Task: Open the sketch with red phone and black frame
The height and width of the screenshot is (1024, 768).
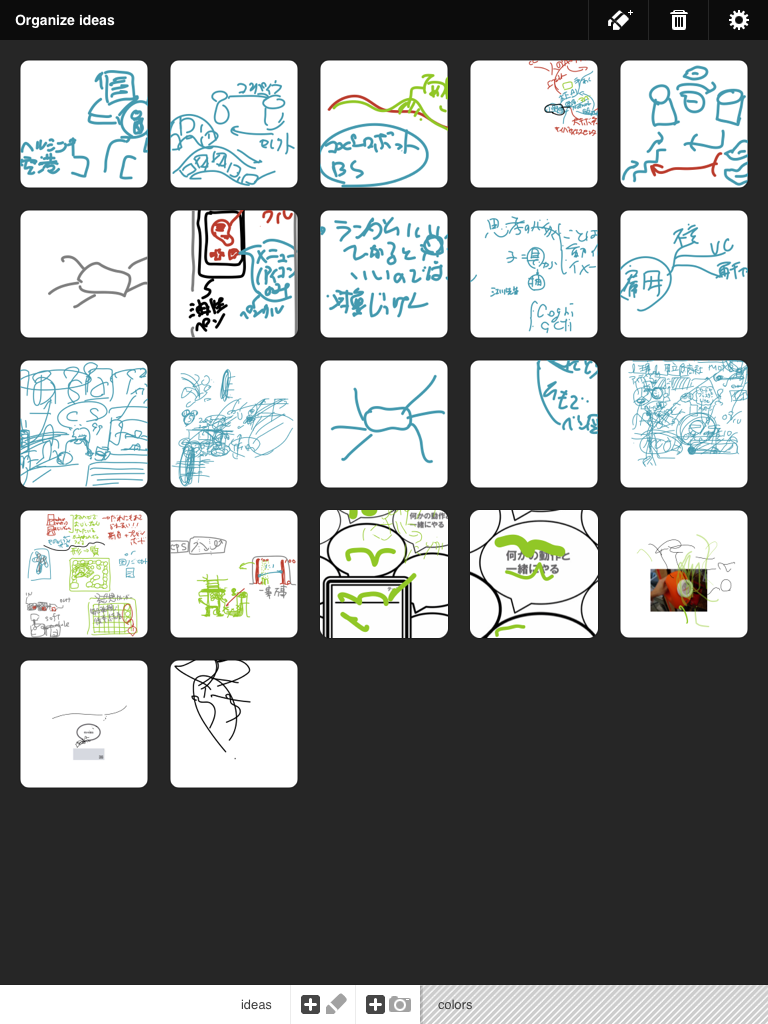Action: coord(234,274)
